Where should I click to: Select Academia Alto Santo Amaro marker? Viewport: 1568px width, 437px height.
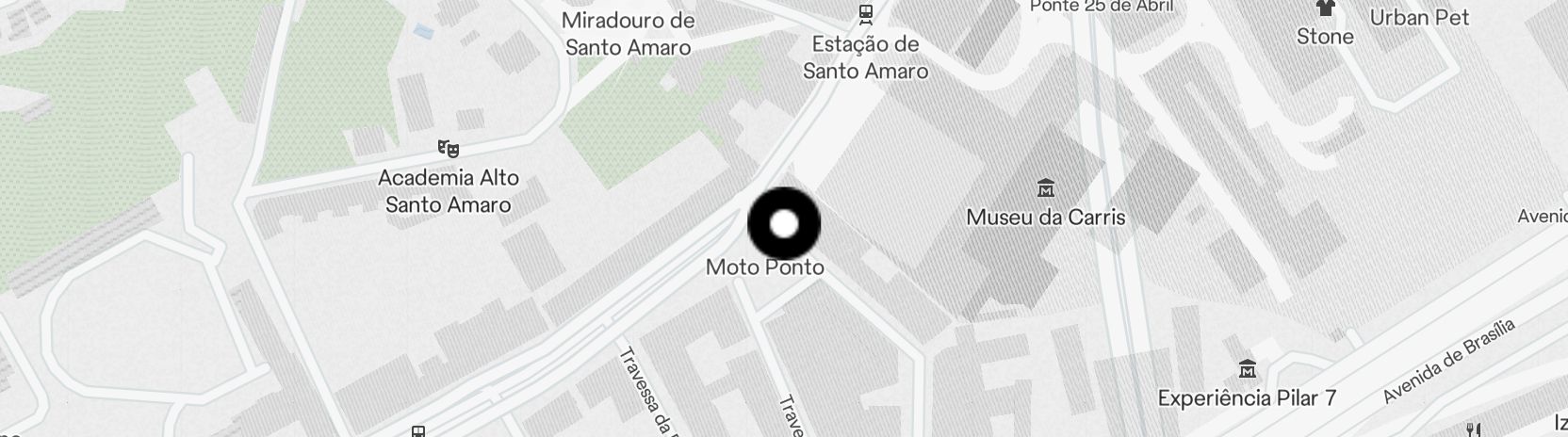pyautogui.click(x=449, y=148)
